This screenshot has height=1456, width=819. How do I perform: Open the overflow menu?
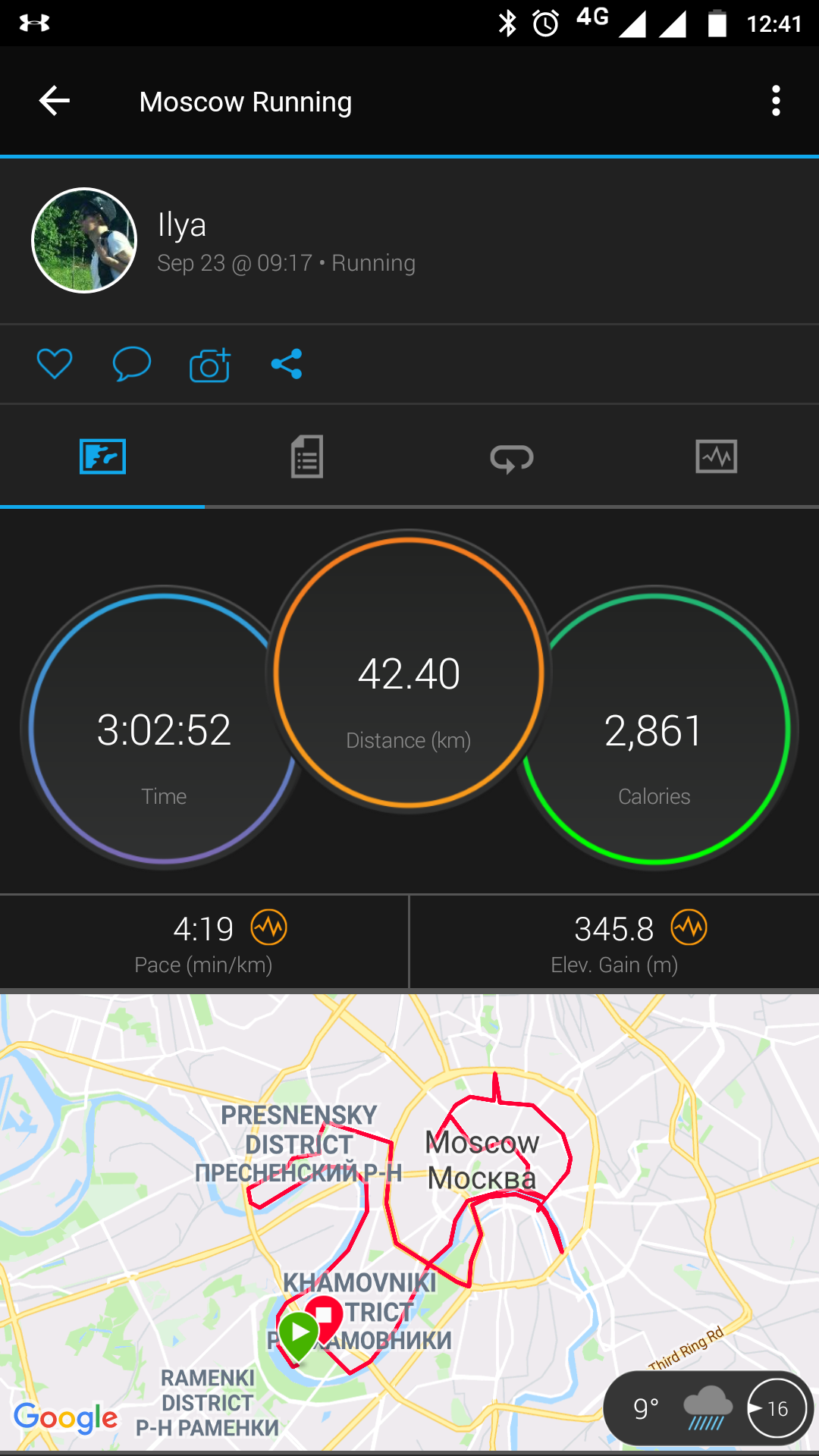click(775, 101)
